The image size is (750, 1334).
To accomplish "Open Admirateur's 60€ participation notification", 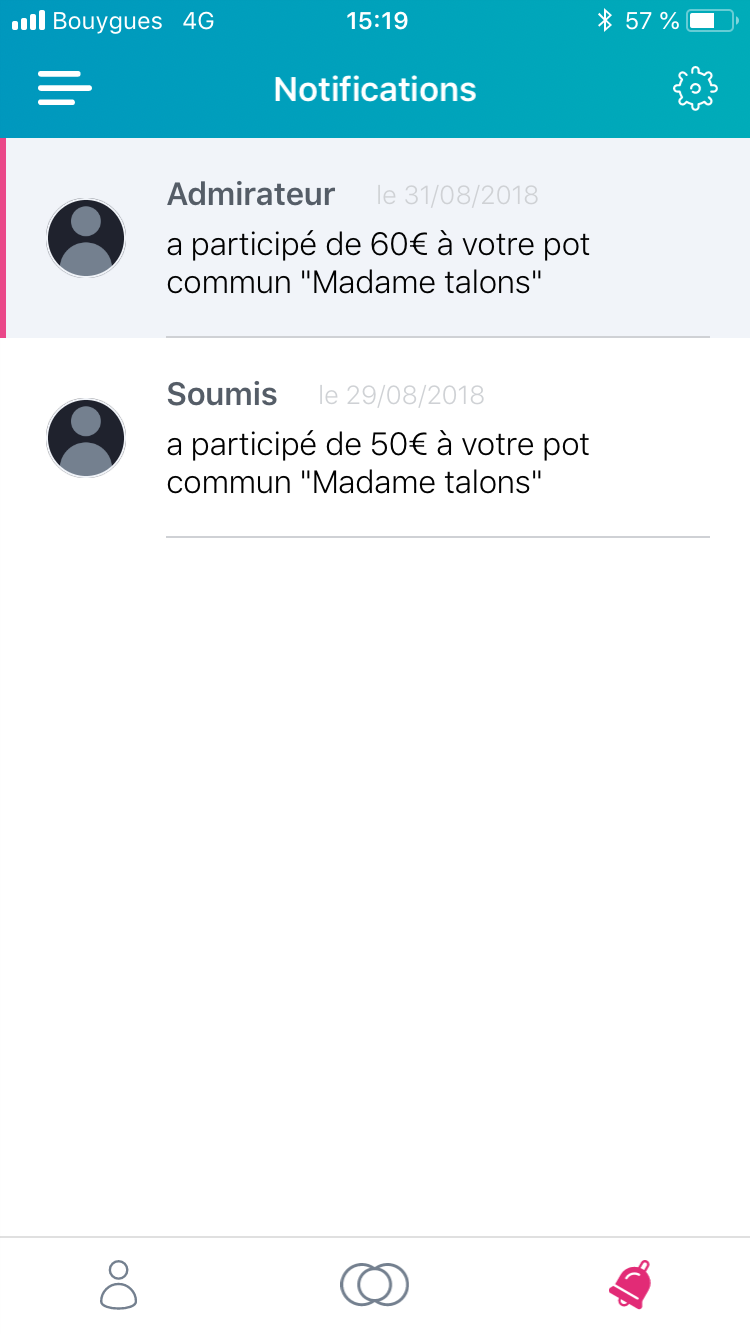I will (x=375, y=238).
